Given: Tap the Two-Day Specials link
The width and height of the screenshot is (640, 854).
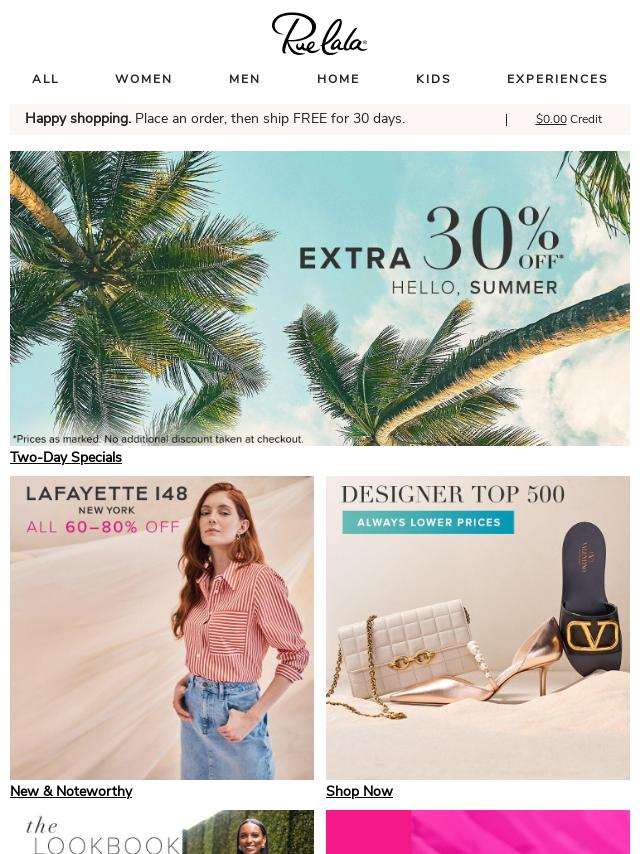Looking at the screenshot, I should point(66,457).
